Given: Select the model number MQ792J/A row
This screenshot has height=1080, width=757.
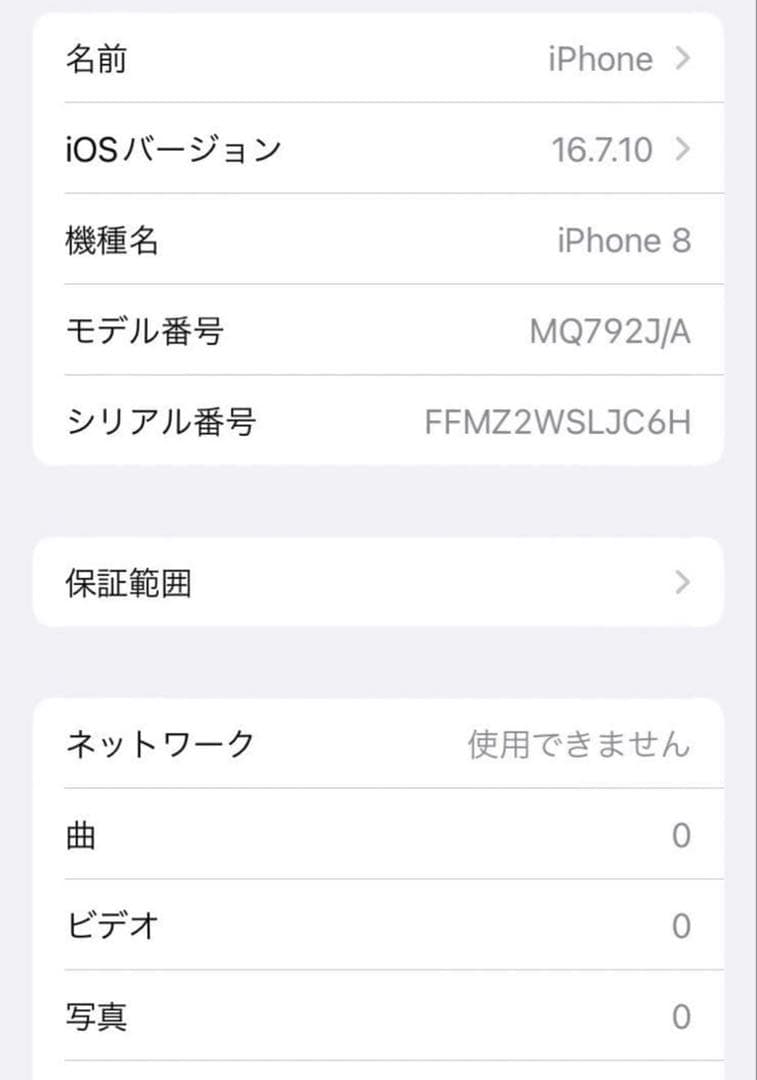Looking at the screenshot, I should pyautogui.click(x=378, y=331).
